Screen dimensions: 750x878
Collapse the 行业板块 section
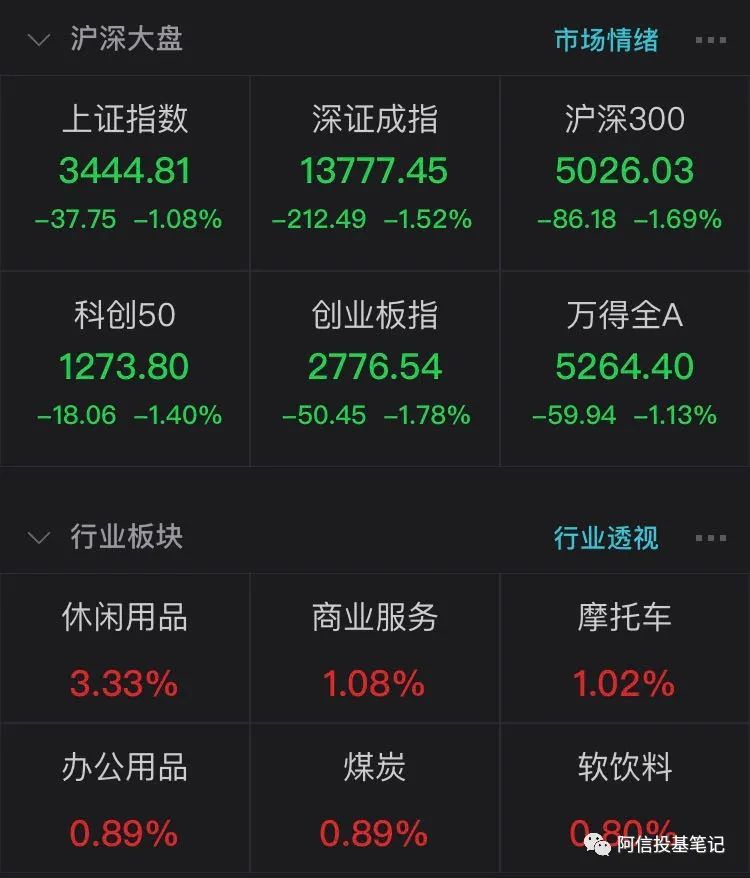click(39, 538)
